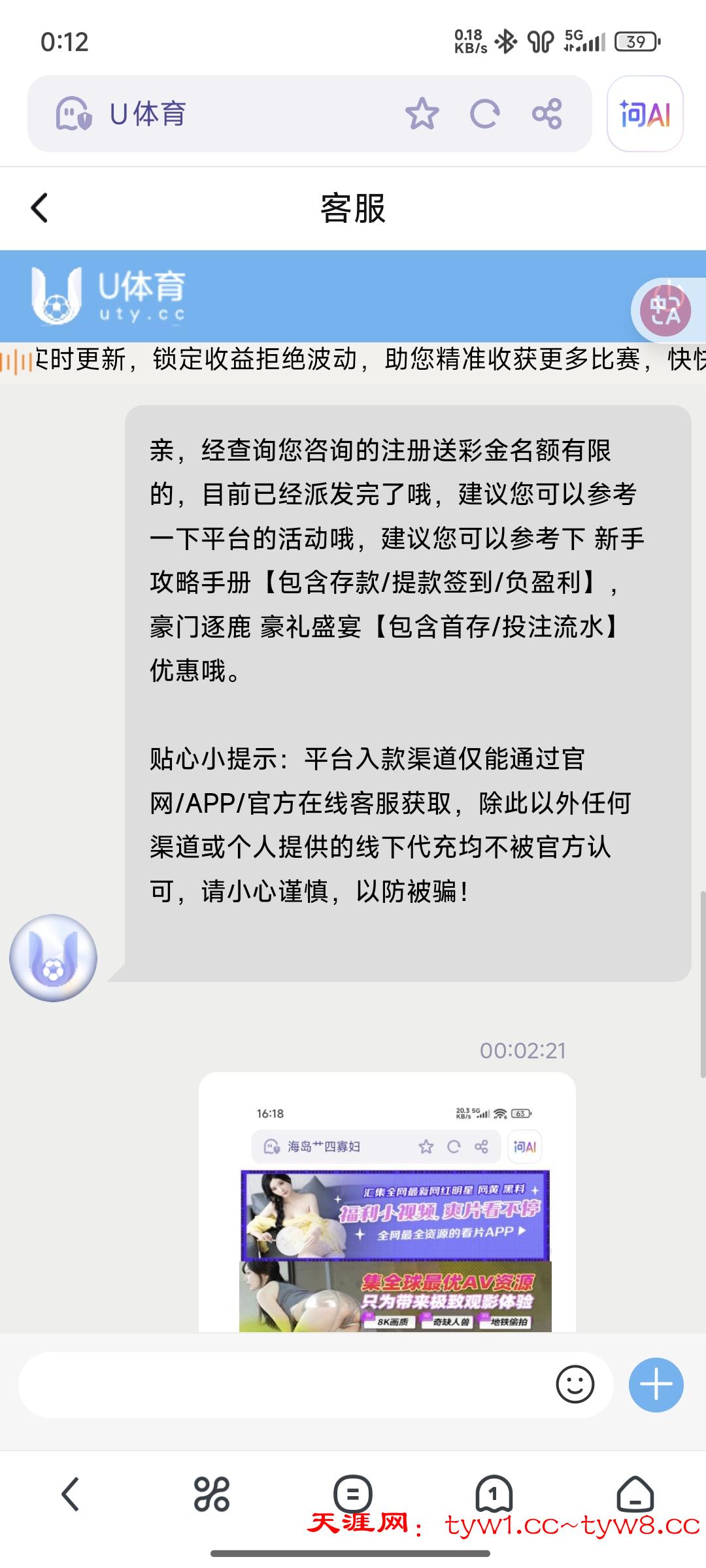This screenshot has width=706, height=1568.
Task: Tap the floating translate bubble
Action: tap(665, 311)
